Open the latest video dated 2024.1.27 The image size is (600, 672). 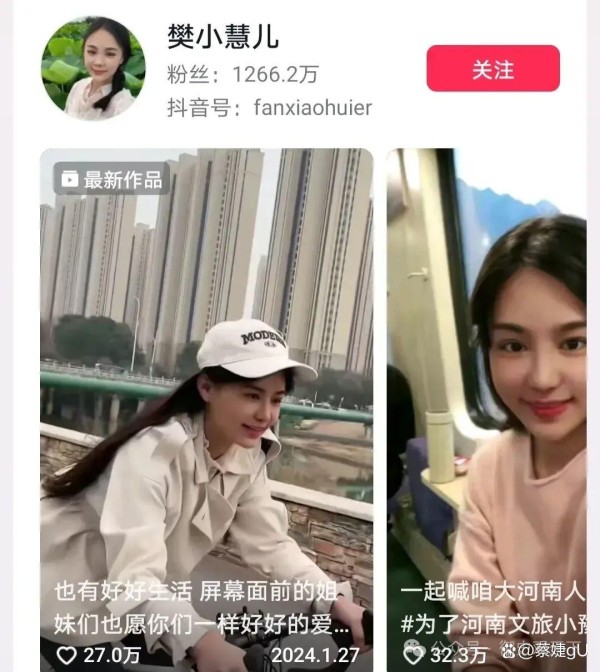point(206,400)
